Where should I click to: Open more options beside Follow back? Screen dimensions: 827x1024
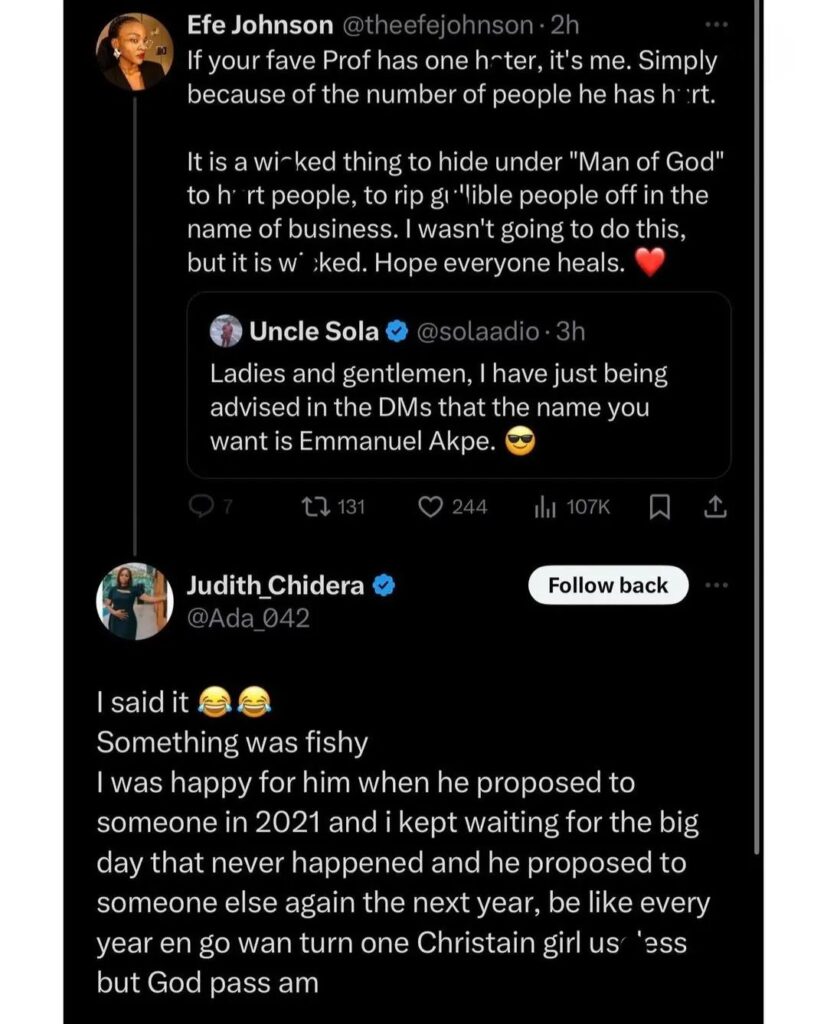coord(717,585)
